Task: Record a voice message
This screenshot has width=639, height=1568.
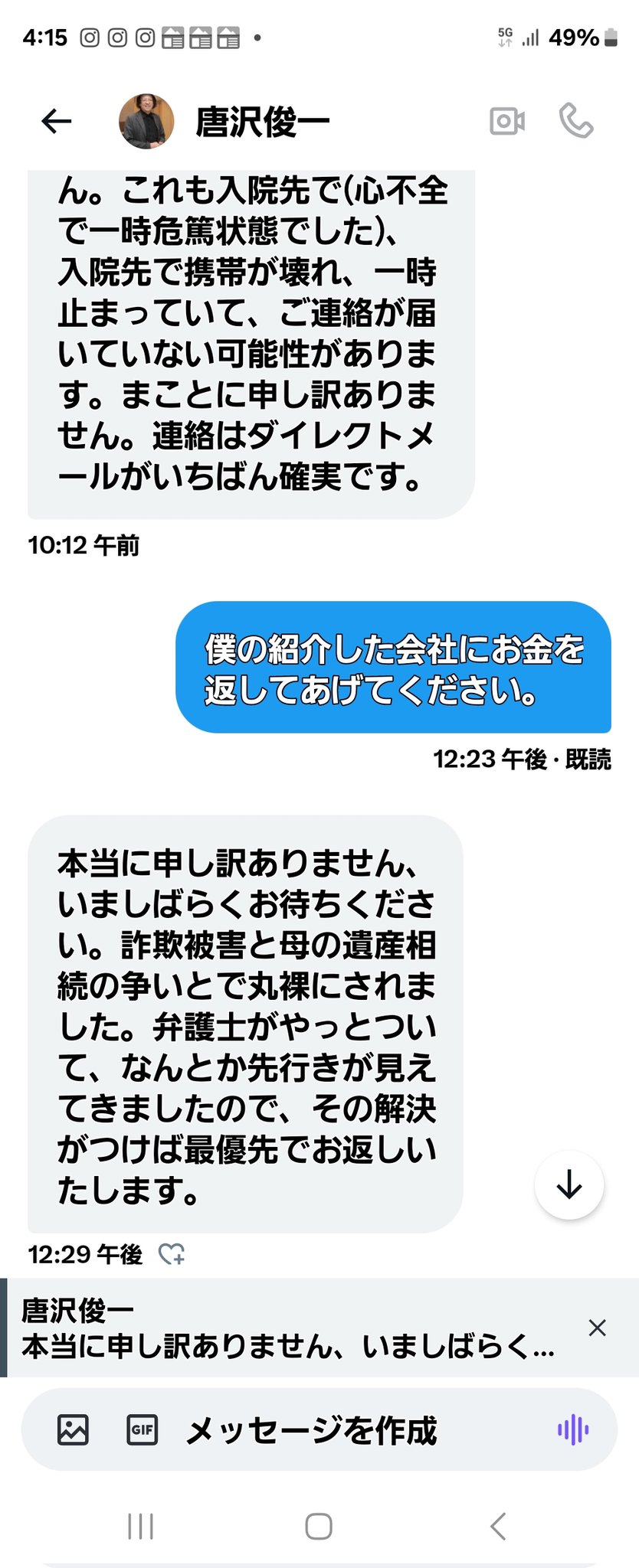Action: 572,1429
